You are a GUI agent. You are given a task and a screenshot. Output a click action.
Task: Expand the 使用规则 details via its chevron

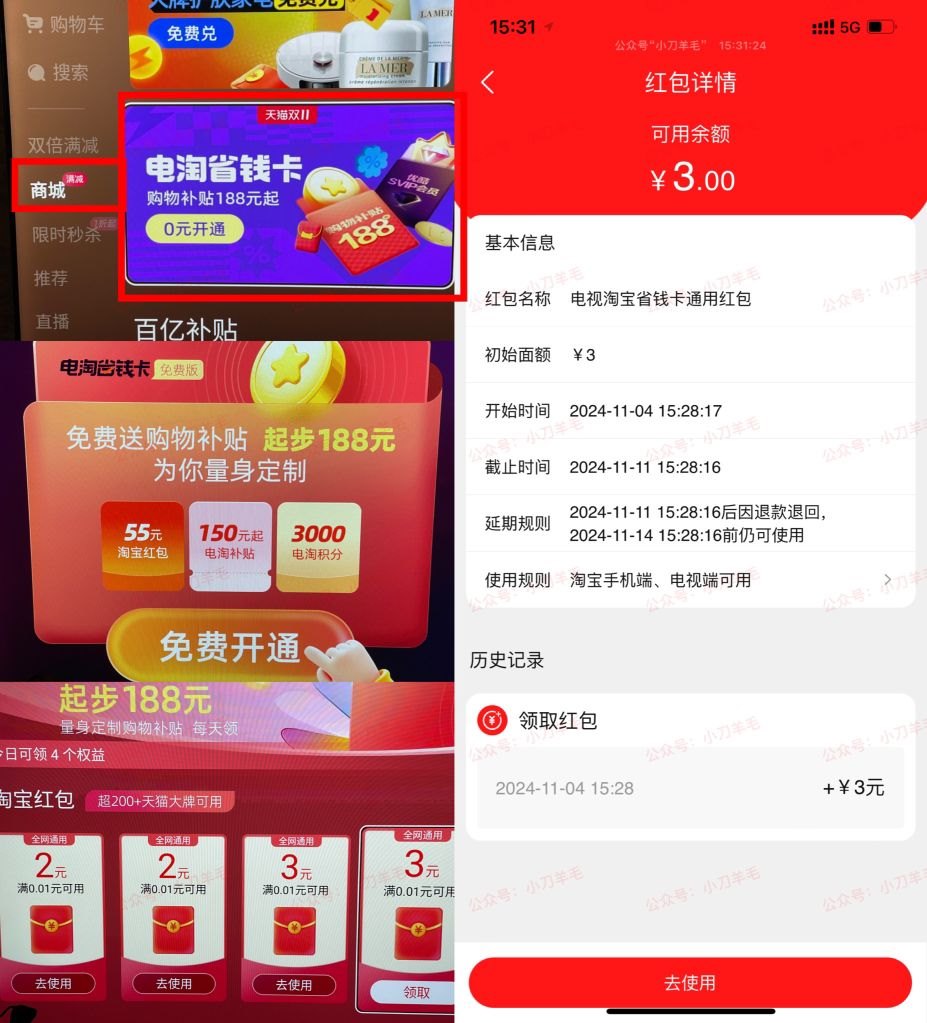[x=888, y=578]
